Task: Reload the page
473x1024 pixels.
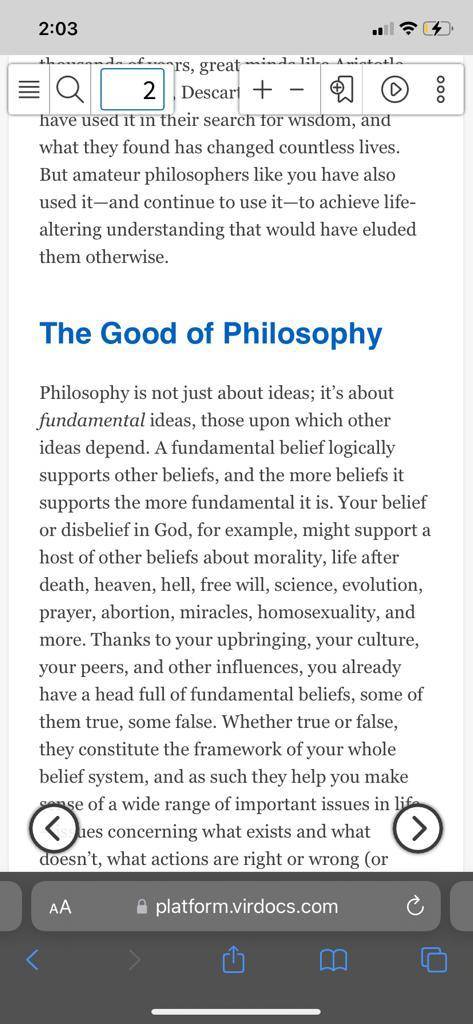Action: pyautogui.click(x=414, y=906)
